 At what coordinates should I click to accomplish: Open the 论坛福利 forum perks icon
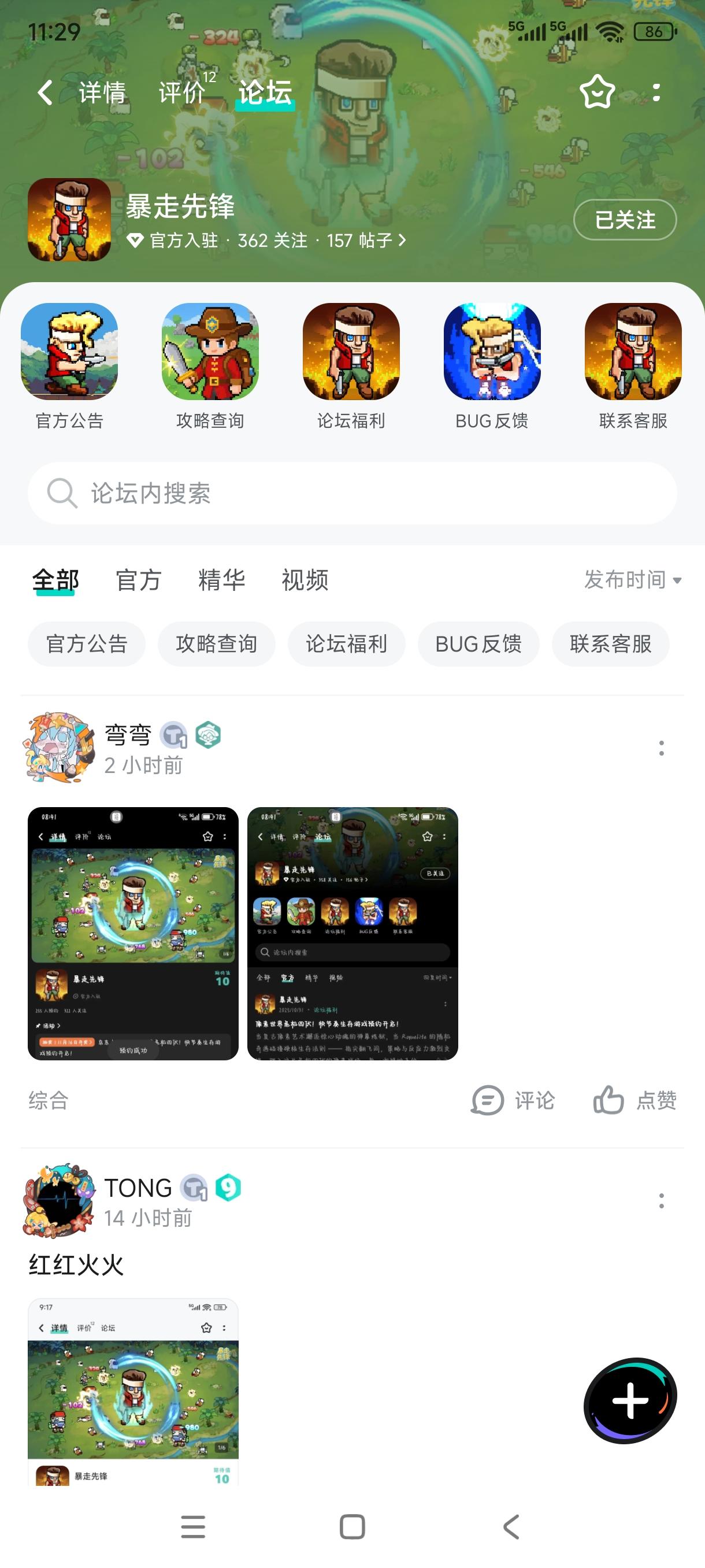point(351,352)
